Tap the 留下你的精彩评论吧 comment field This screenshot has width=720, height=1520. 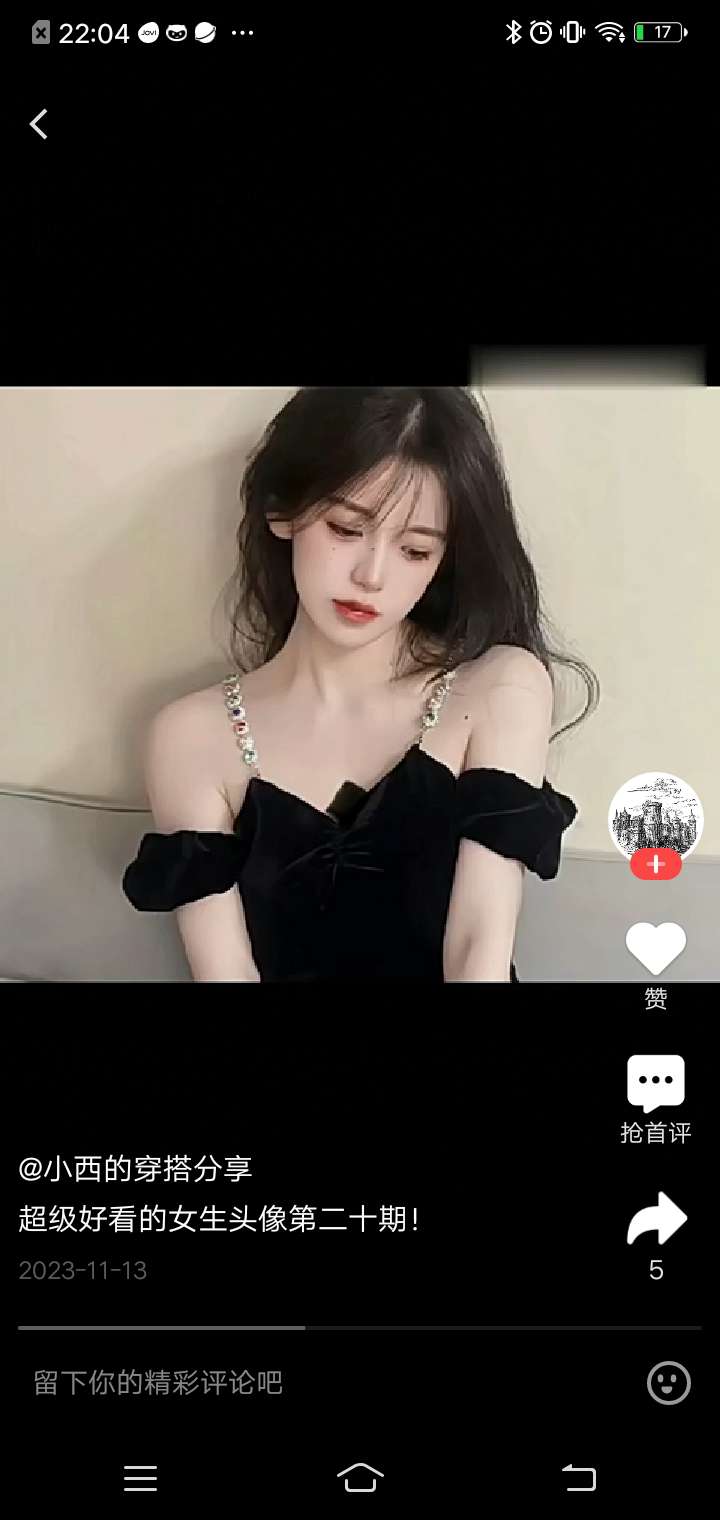(x=300, y=1383)
